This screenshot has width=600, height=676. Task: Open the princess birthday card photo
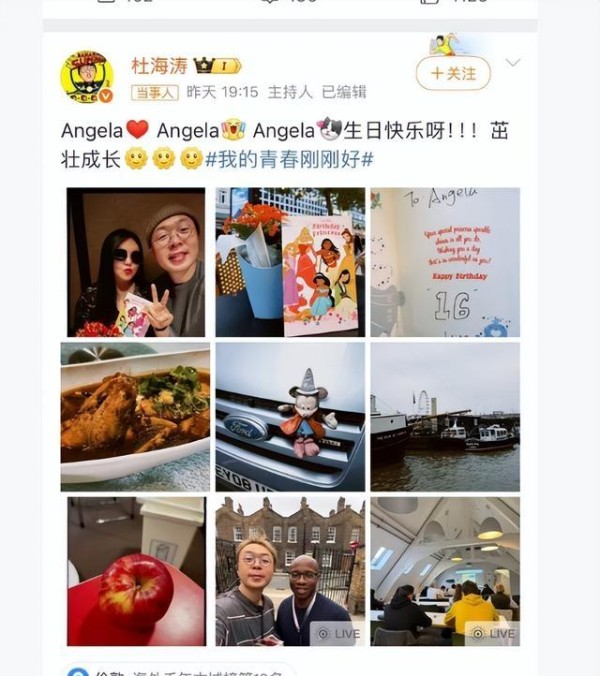290,262
